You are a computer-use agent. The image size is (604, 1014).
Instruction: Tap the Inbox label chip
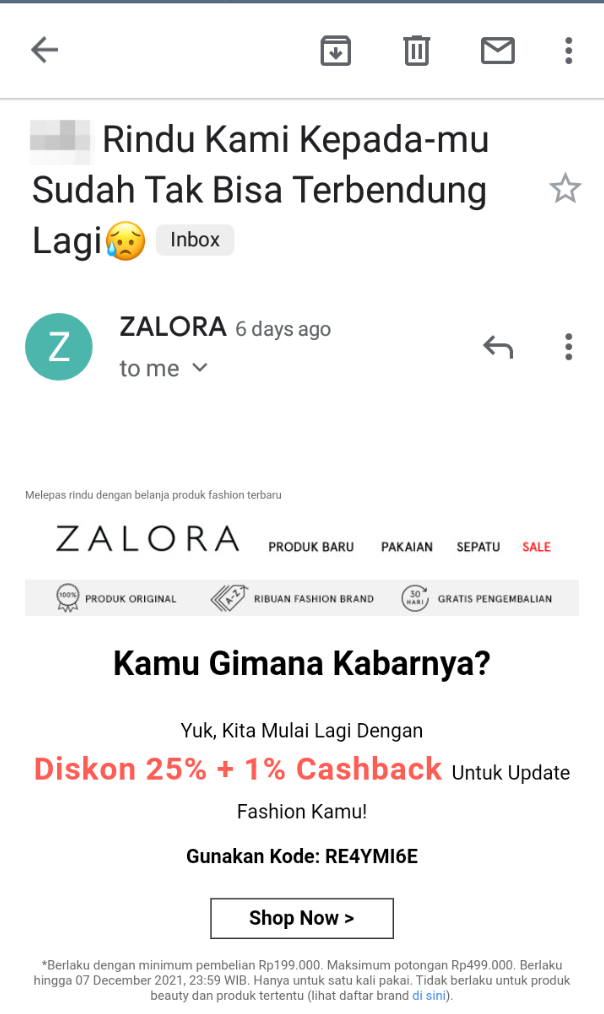point(195,240)
